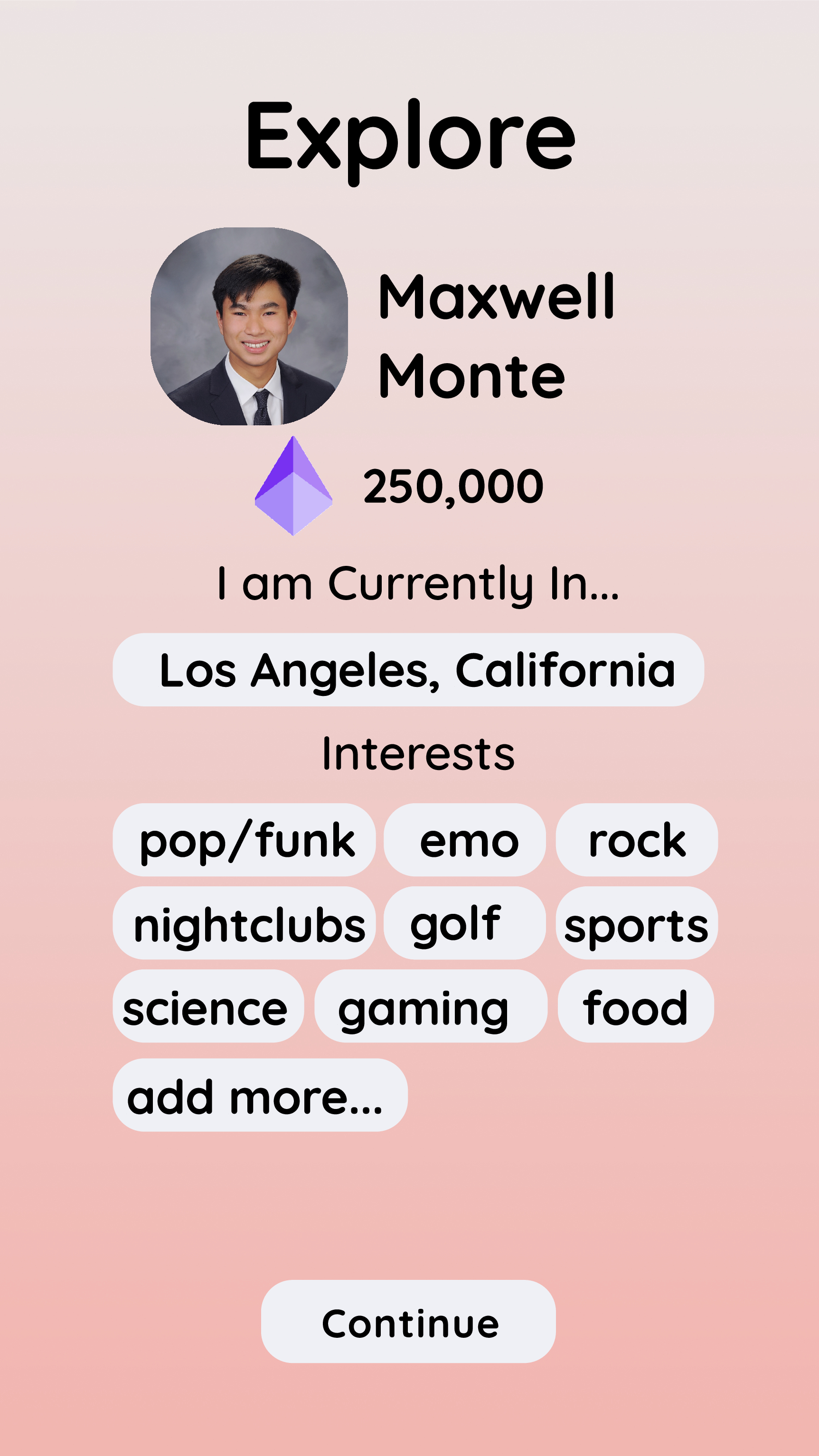
Task: Select the pop/funk interest chip
Action: (244, 840)
